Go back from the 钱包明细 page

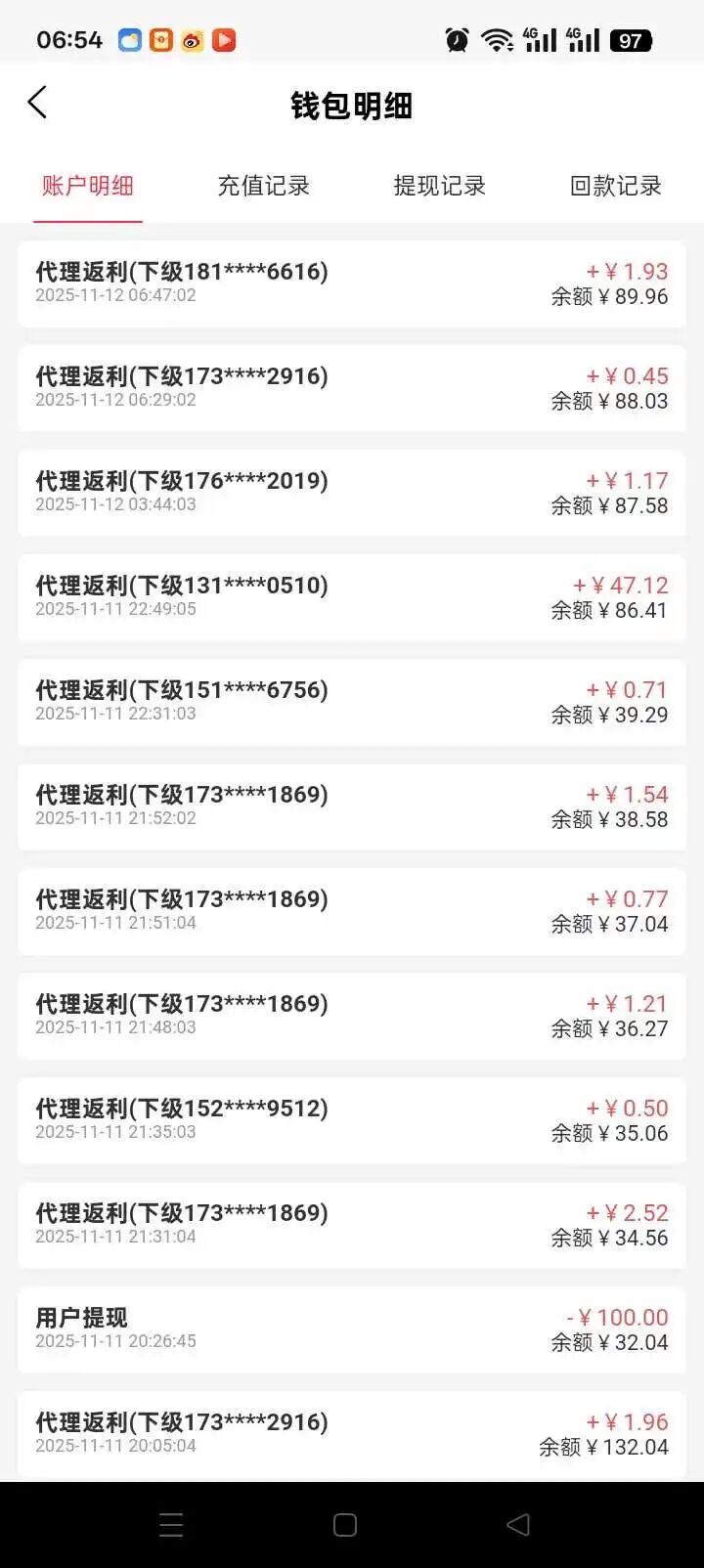pos(37,103)
